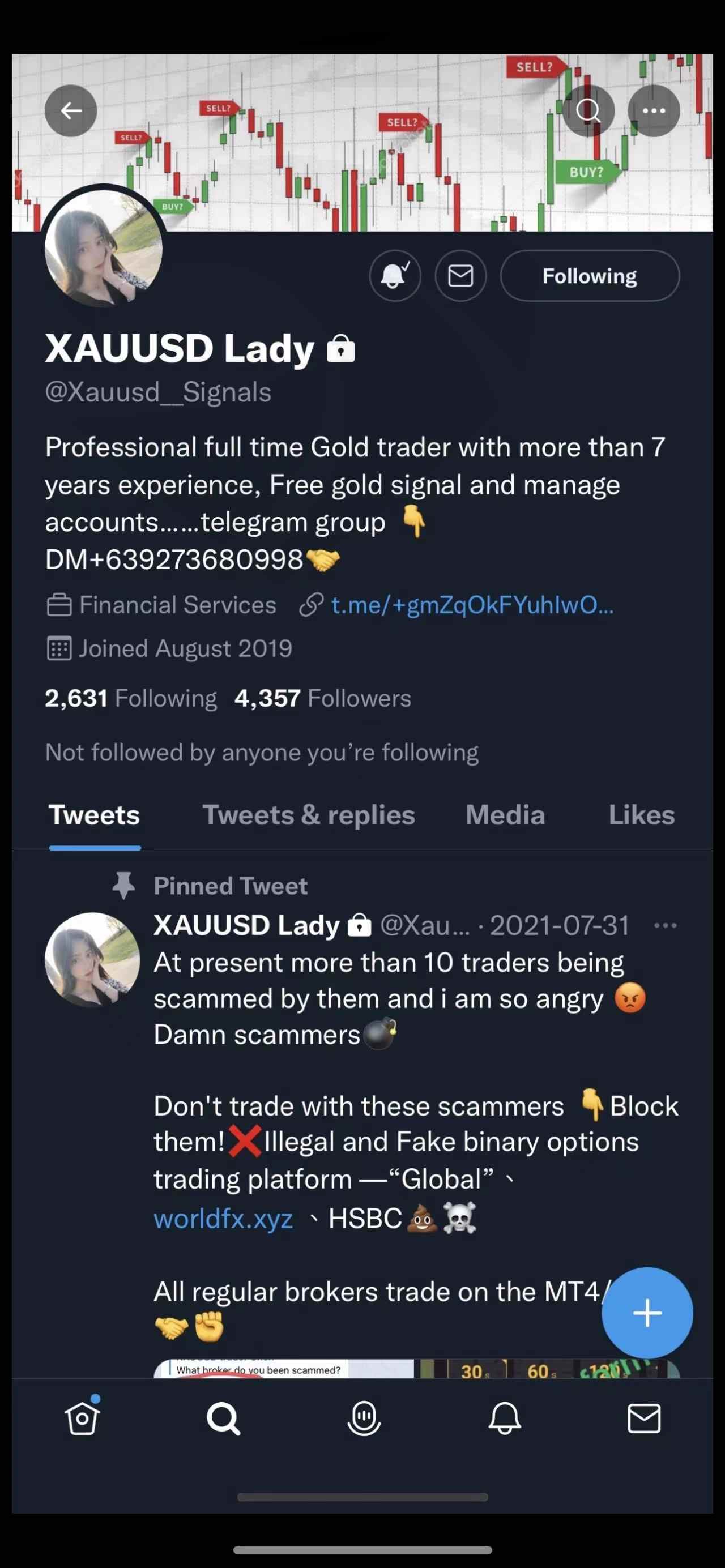Open the worldfx.xyz link in tweet
The width and height of the screenshot is (725, 1568).
(223, 1219)
